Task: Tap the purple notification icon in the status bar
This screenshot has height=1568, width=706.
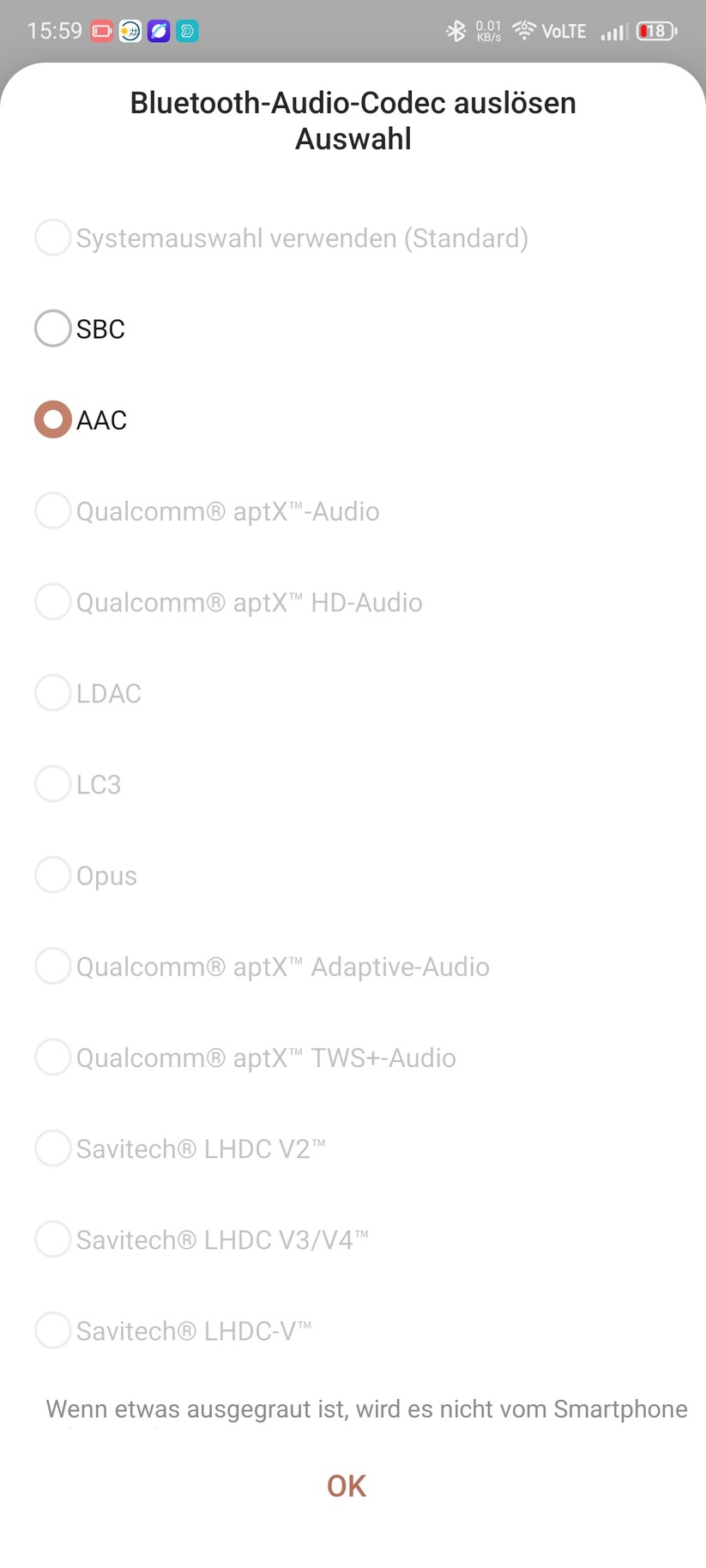Action: 158,31
